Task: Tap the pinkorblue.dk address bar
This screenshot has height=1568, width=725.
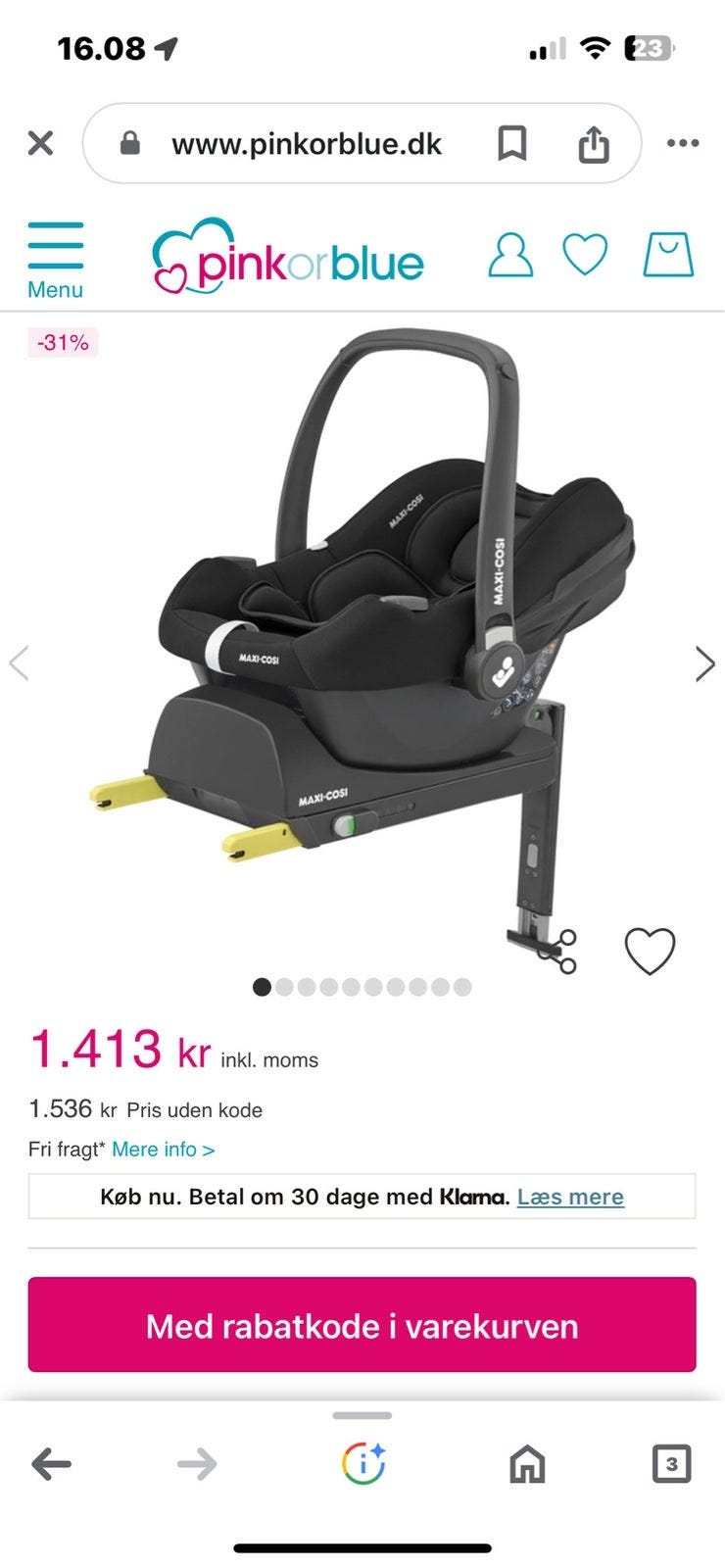Action: point(306,144)
